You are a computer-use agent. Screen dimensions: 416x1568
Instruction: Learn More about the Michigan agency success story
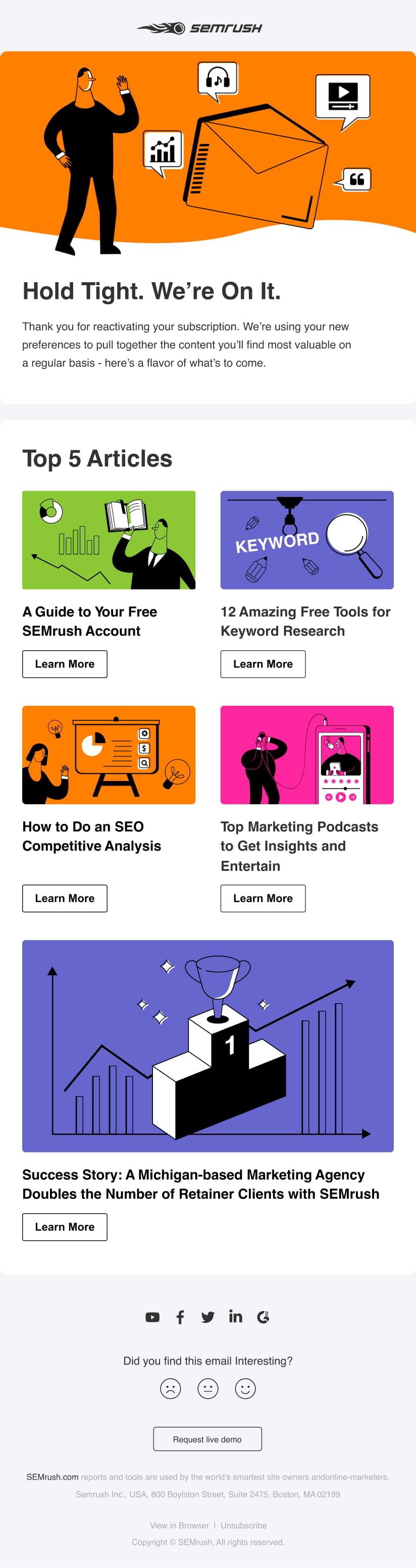click(65, 1227)
